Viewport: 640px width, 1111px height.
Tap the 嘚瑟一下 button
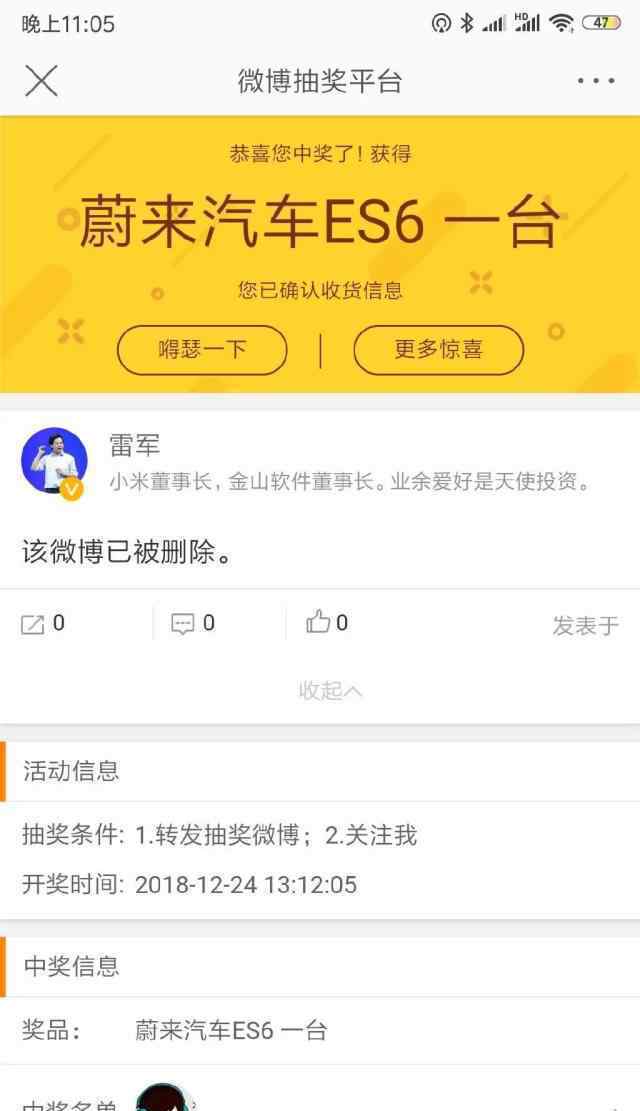tap(202, 350)
